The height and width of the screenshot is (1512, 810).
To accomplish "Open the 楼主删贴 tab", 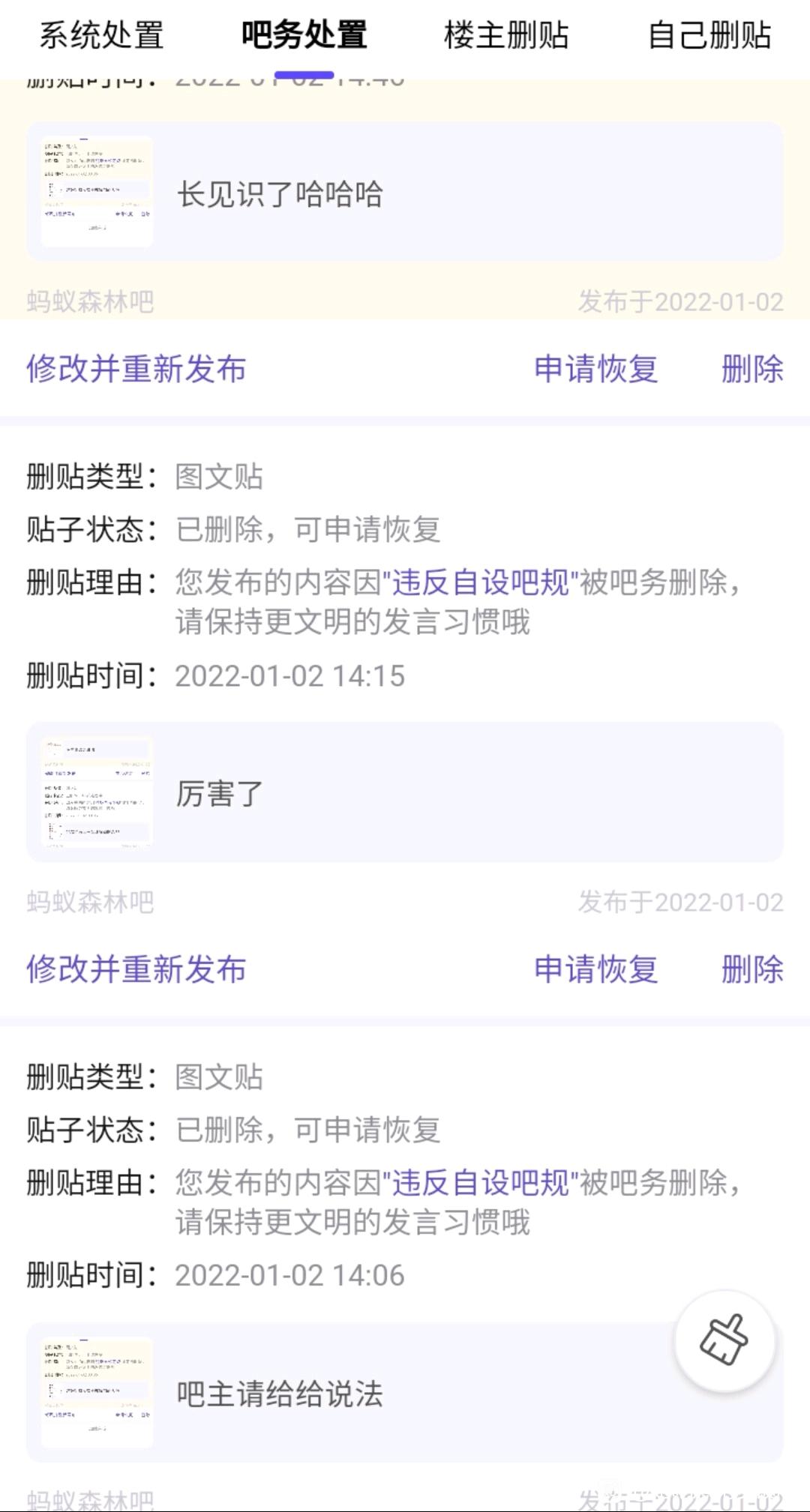I will [x=506, y=35].
